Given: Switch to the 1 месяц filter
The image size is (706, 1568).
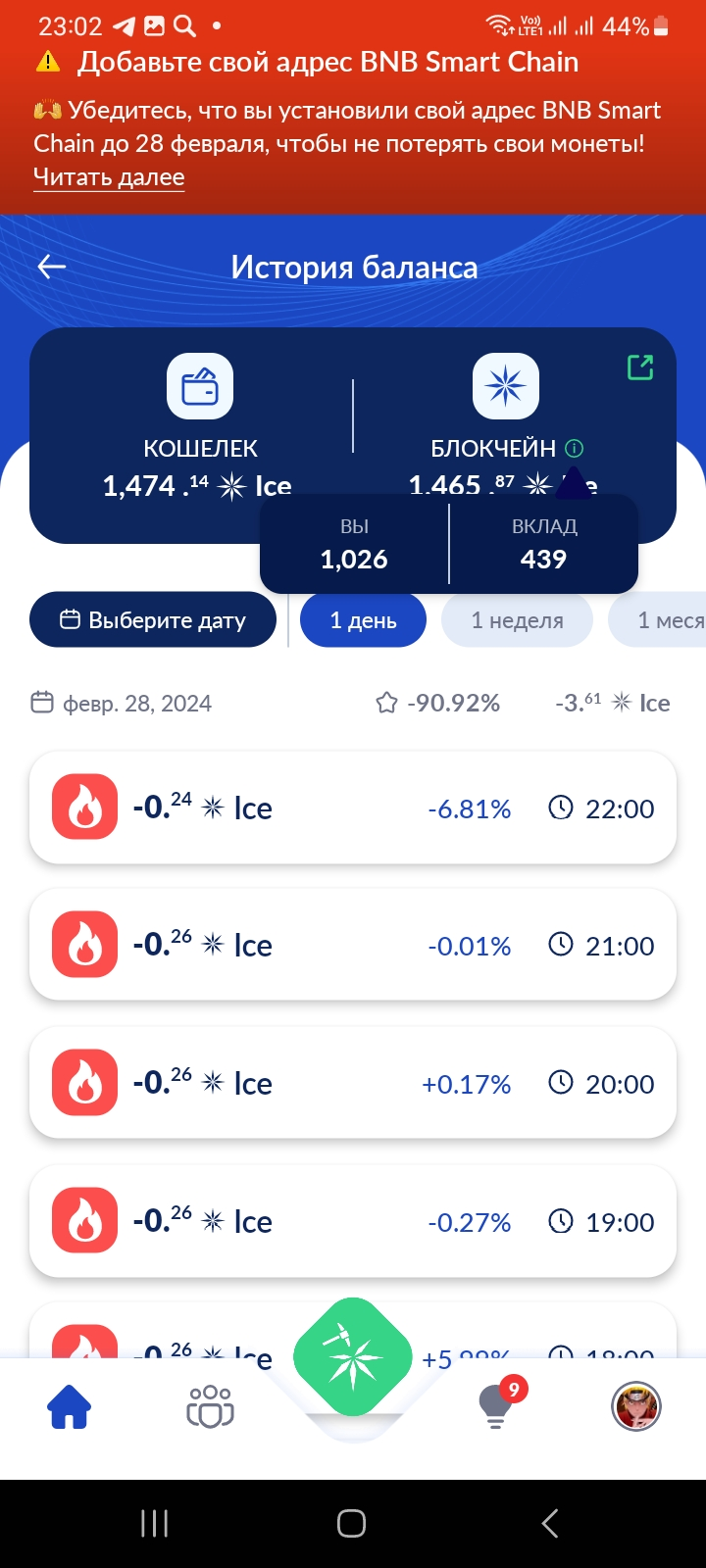Looking at the screenshot, I should [658, 619].
